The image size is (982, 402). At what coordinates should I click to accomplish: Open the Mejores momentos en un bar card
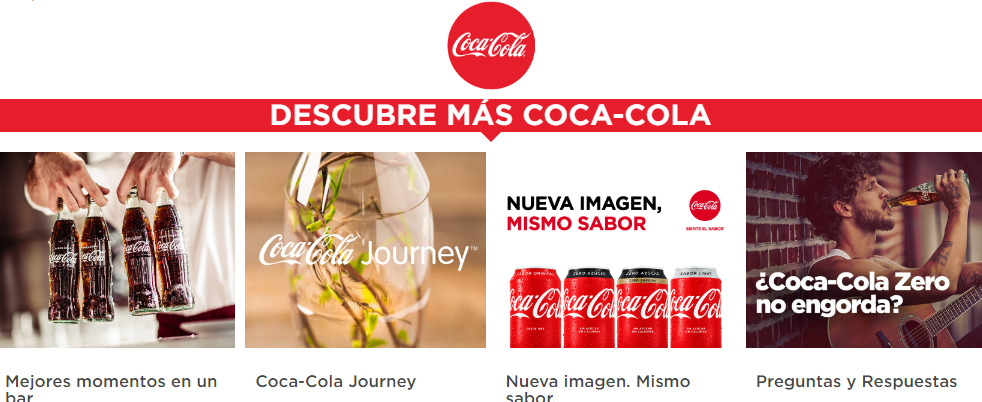coord(117,250)
